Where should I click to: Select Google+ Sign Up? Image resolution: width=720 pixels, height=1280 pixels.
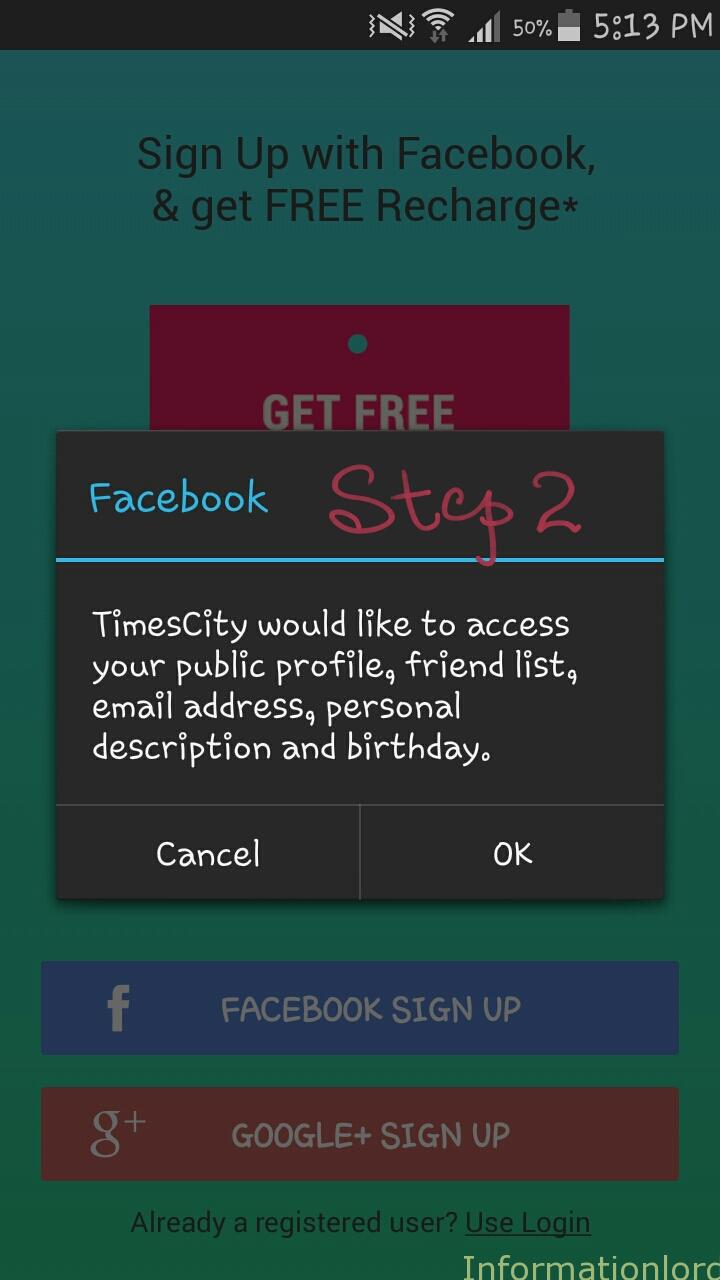[360, 1134]
